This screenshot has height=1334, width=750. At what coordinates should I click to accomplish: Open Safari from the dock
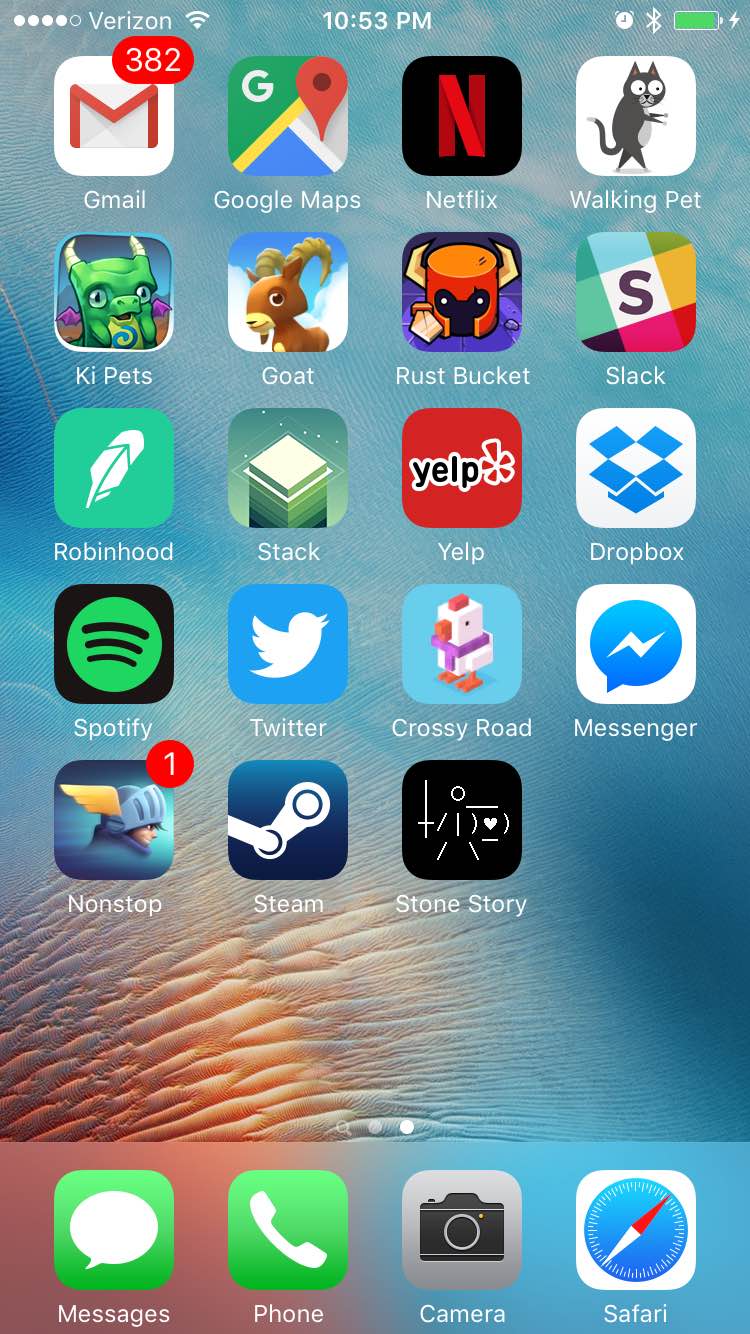click(636, 1230)
